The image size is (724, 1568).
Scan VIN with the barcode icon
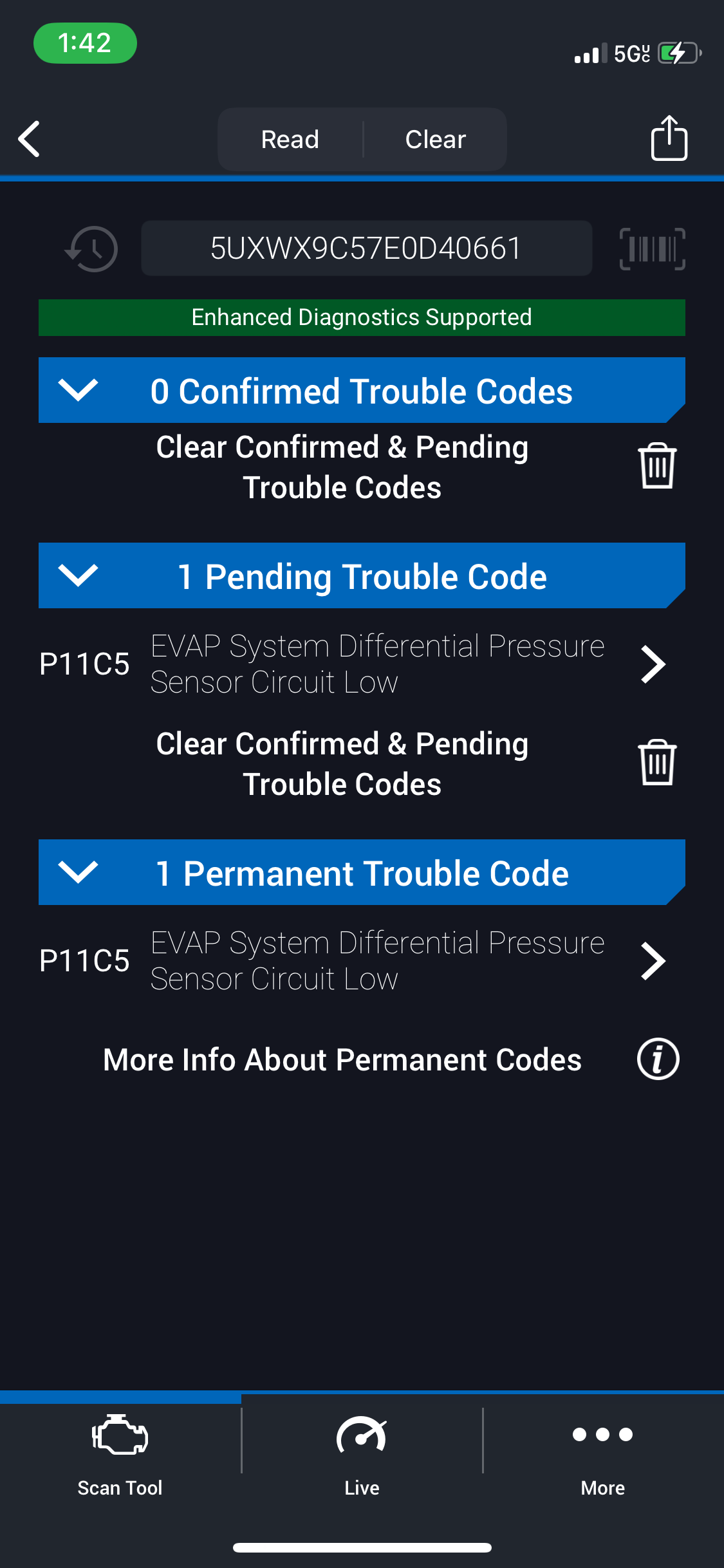652,248
